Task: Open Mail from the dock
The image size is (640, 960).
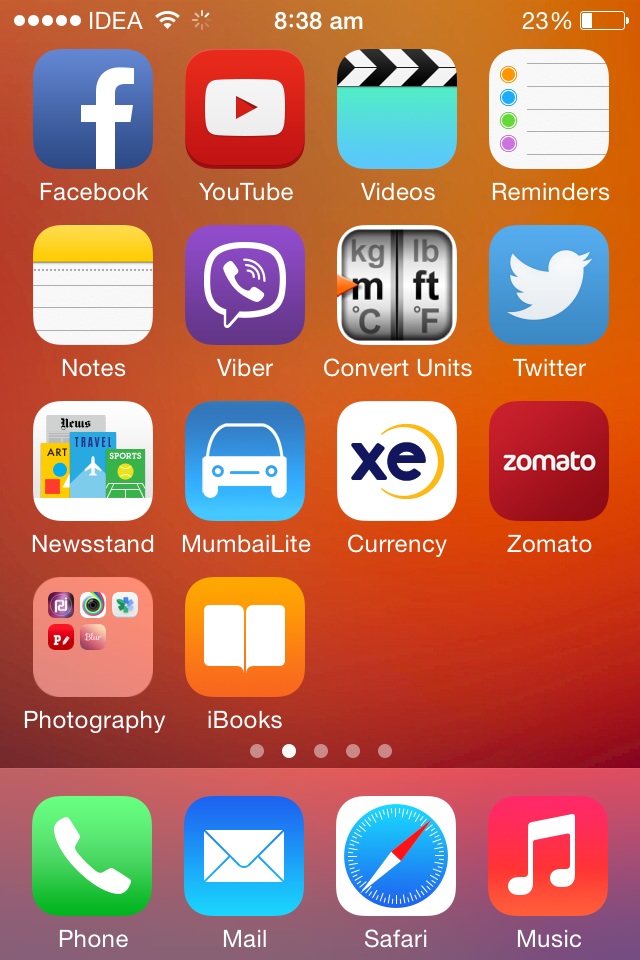Action: coord(244,856)
